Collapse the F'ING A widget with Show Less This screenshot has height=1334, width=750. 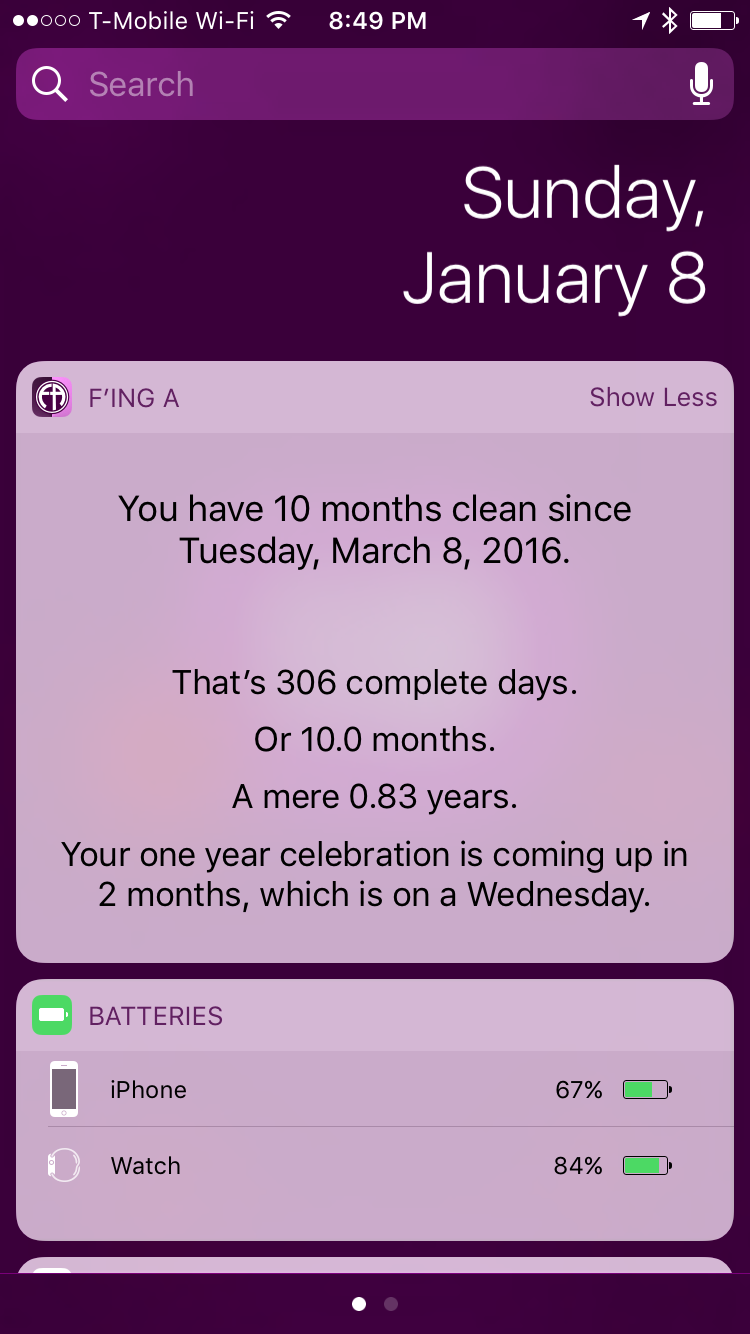coord(653,397)
